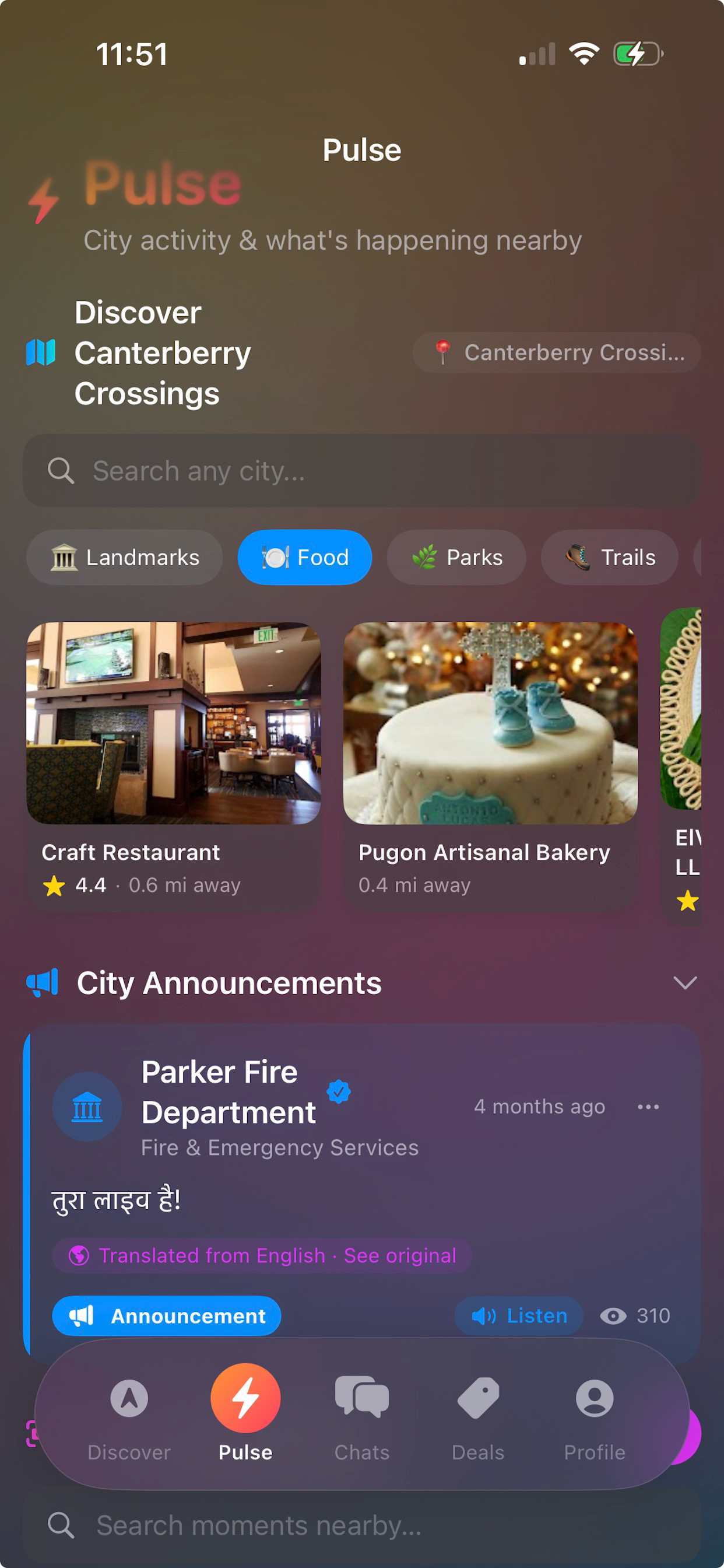See original of the translated announcement
Viewport: 724px width, 1568px height.
coord(400,1255)
